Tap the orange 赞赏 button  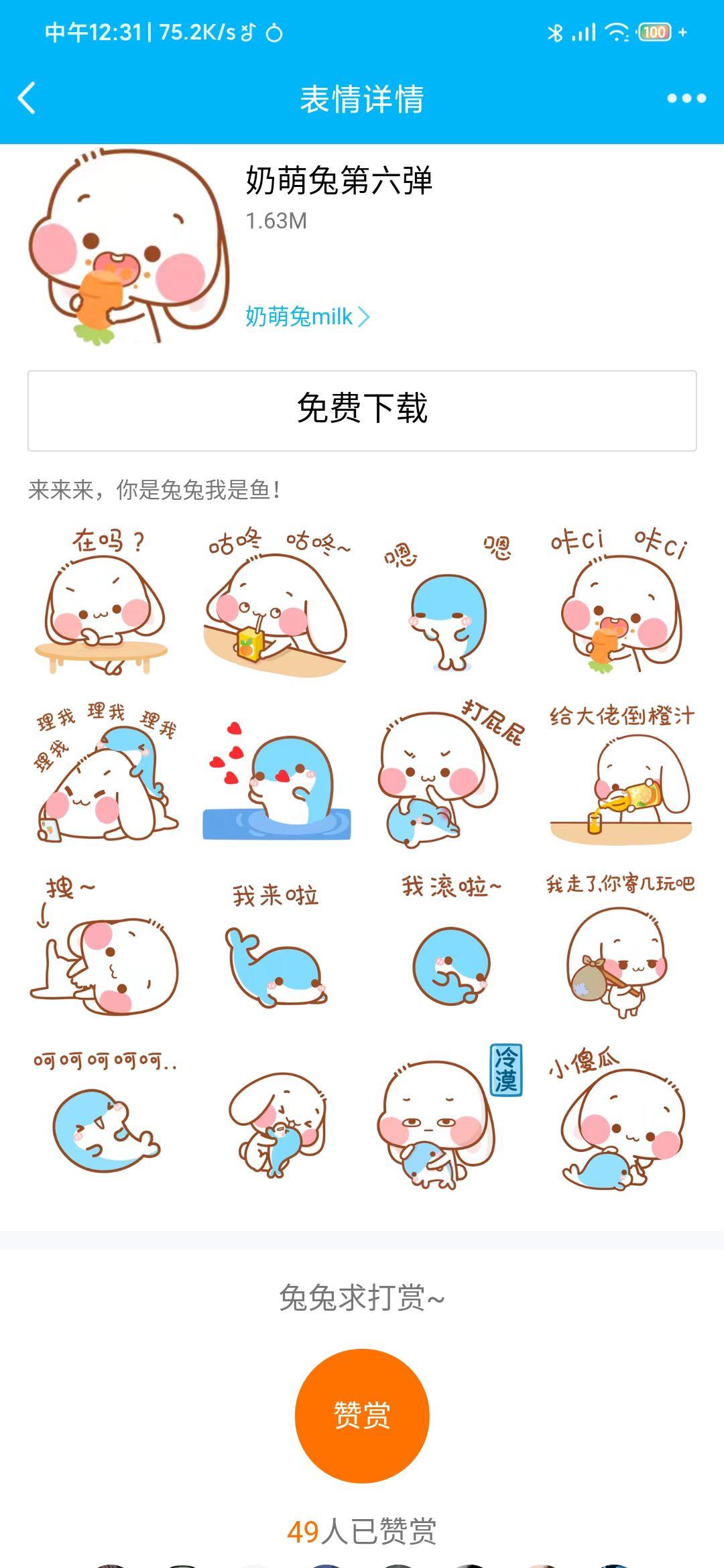click(x=362, y=1415)
